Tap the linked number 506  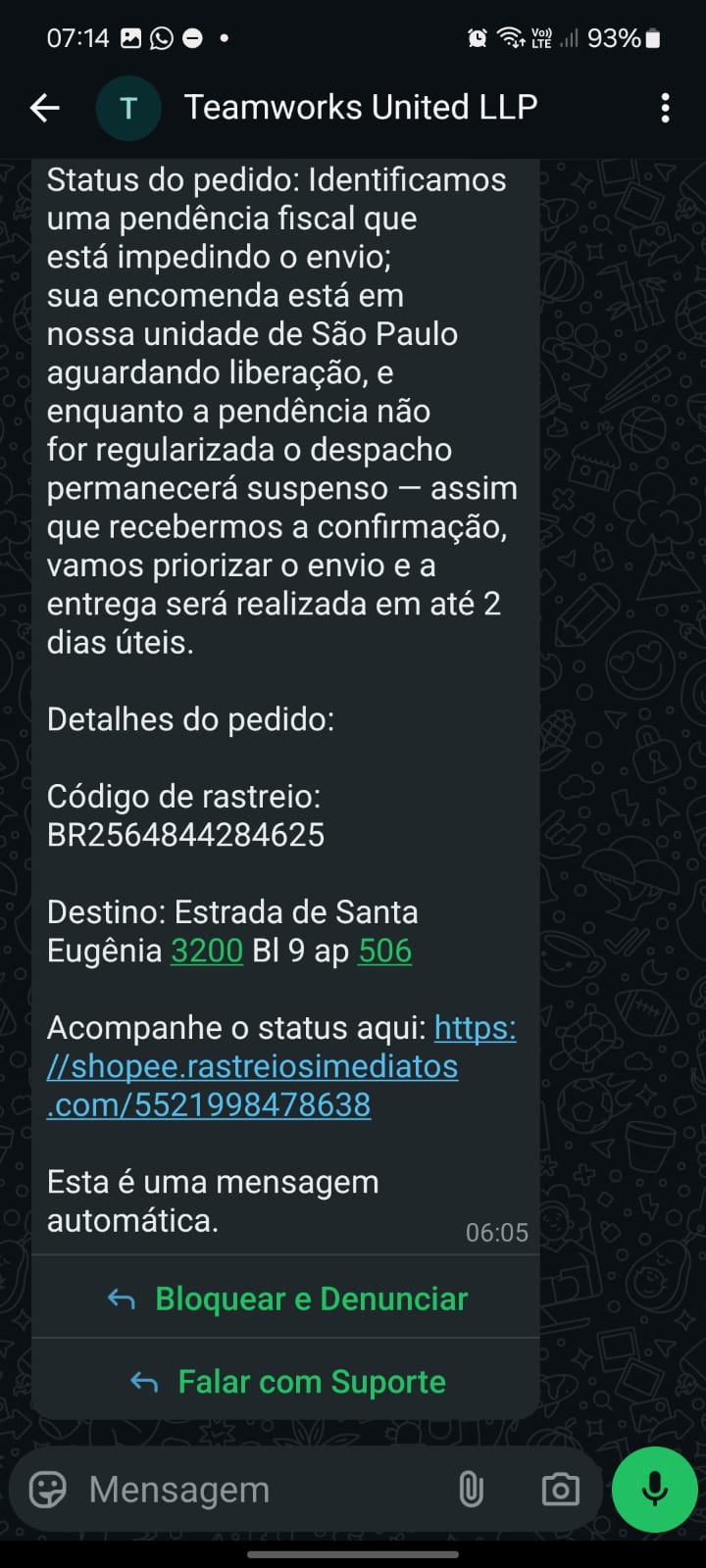[385, 951]
